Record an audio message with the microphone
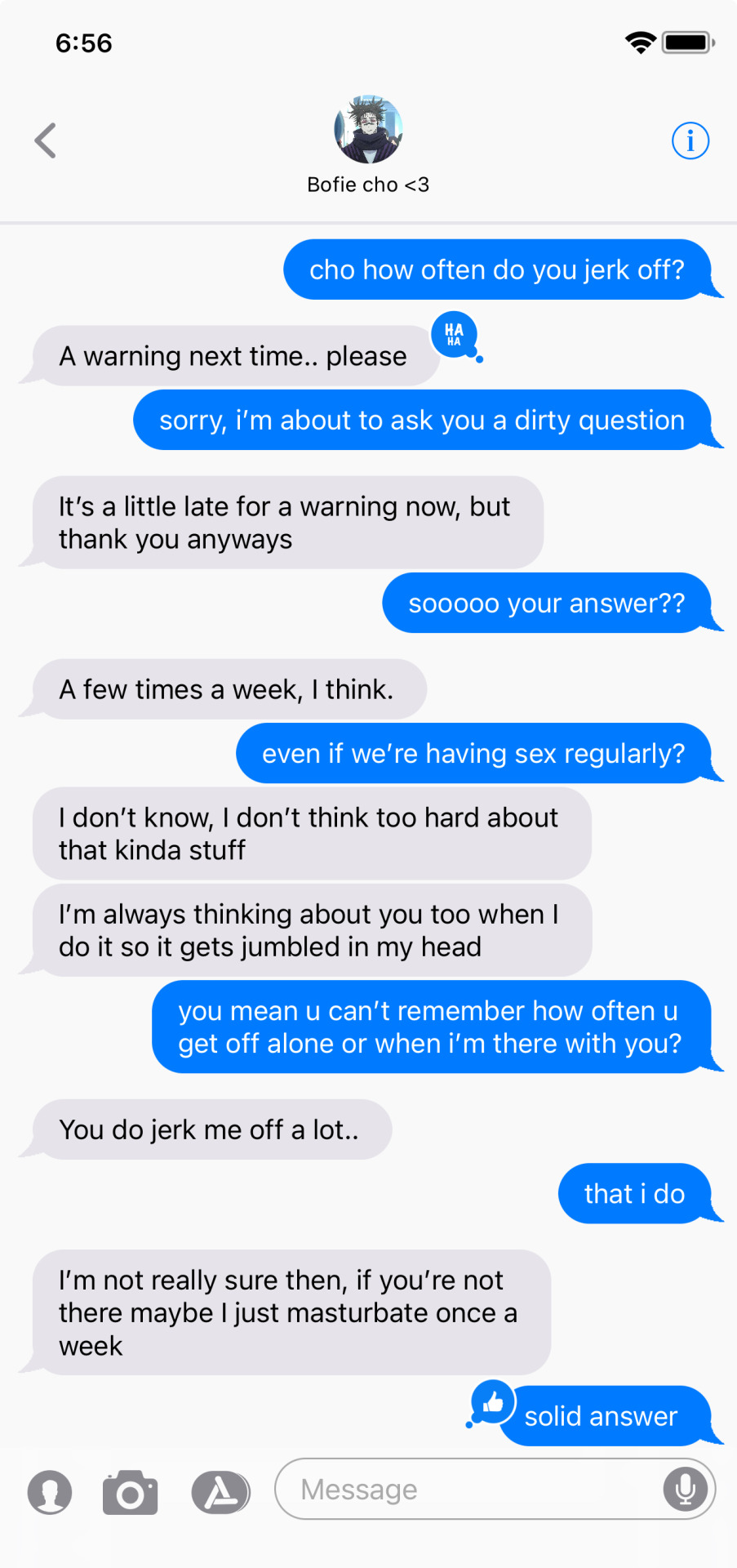Screen dimensions: 737x1568 [x=686, y=1490]
